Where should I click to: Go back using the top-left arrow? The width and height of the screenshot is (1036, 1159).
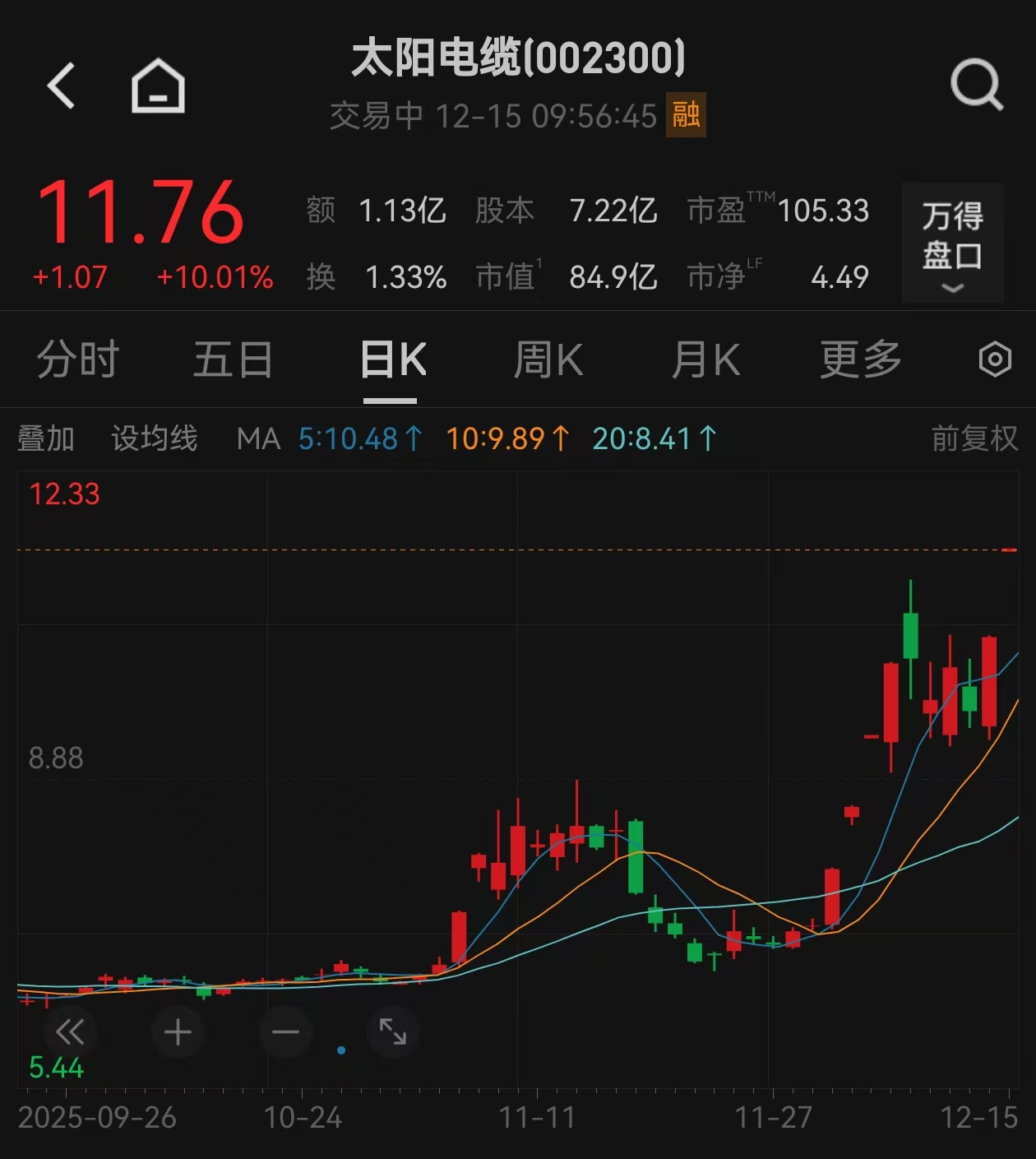62,86
